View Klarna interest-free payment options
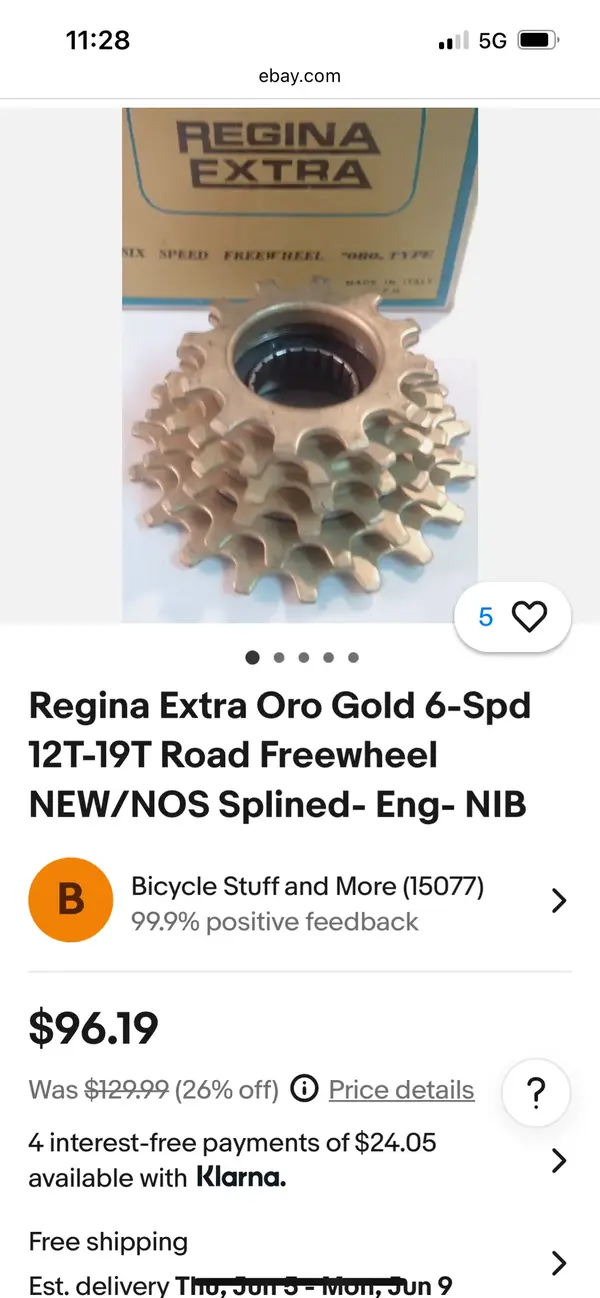 (300, 1160)
